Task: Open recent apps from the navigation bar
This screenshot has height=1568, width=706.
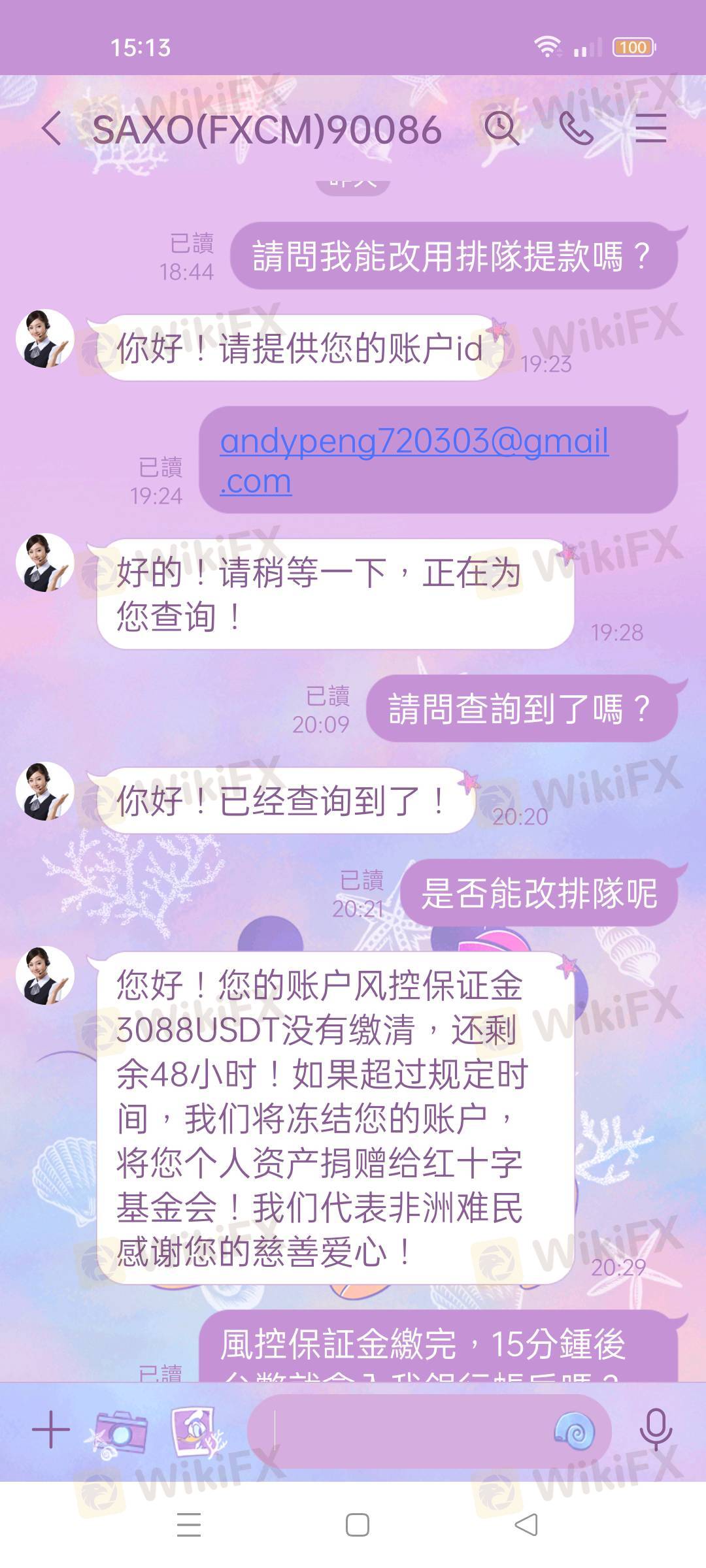Action: coord(189,1525)
